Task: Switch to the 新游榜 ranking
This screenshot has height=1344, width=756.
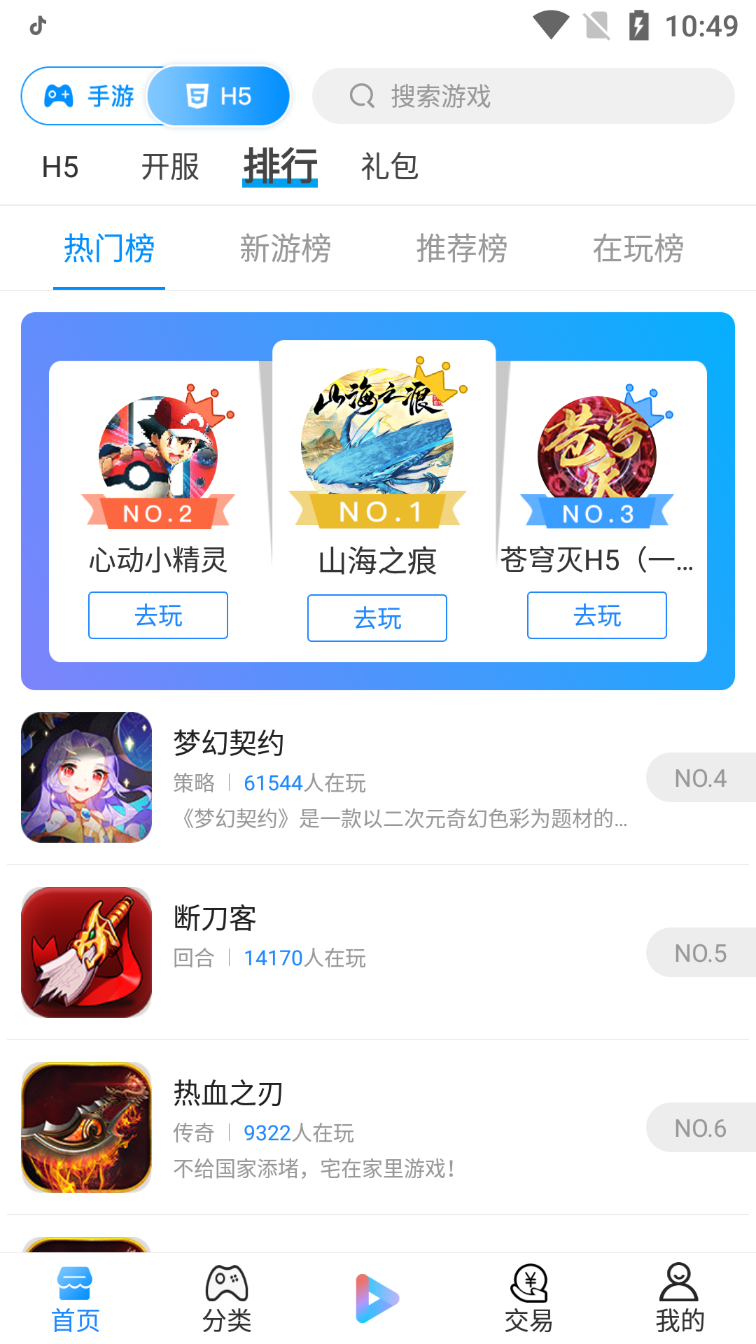Action: coord(285,248)
